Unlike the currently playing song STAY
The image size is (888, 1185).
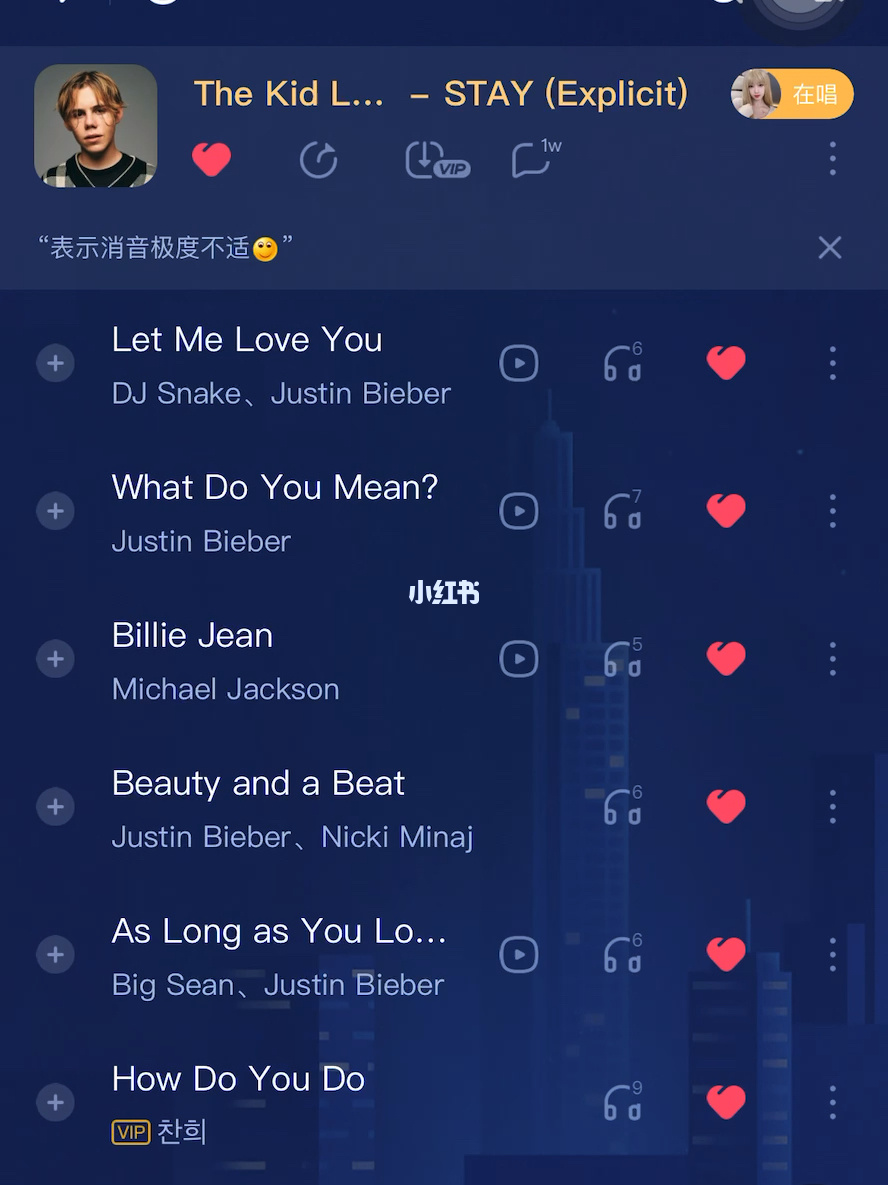pos(211,159)
